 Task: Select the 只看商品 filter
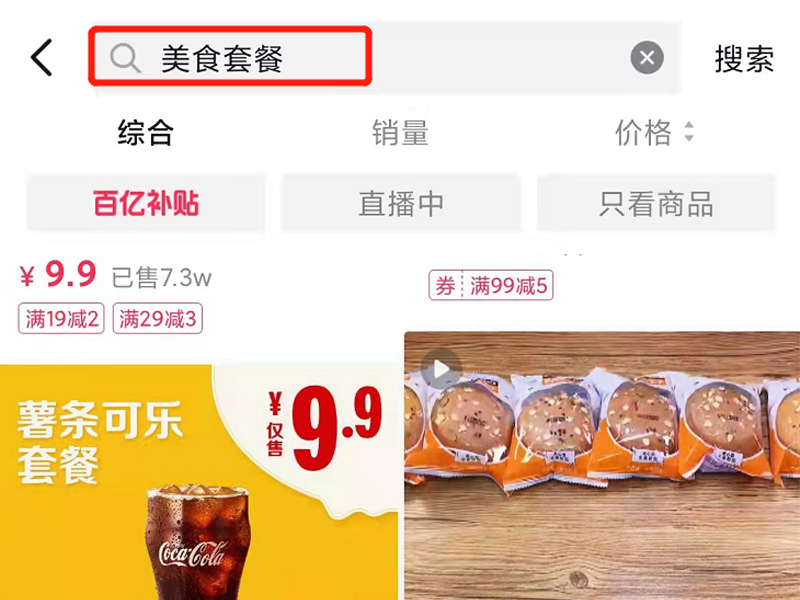click(x=656, y=204)
